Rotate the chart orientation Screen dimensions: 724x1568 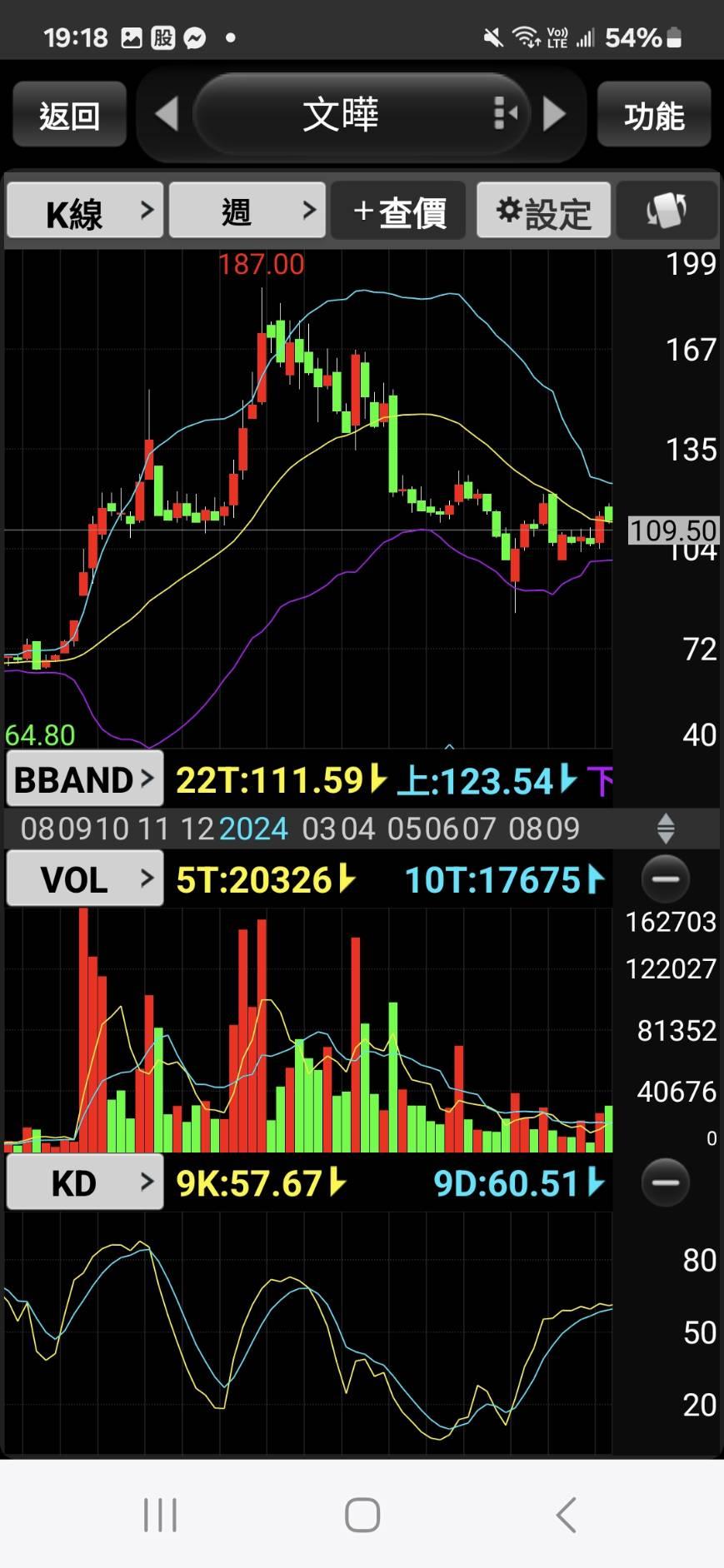(x=666, y=211)
